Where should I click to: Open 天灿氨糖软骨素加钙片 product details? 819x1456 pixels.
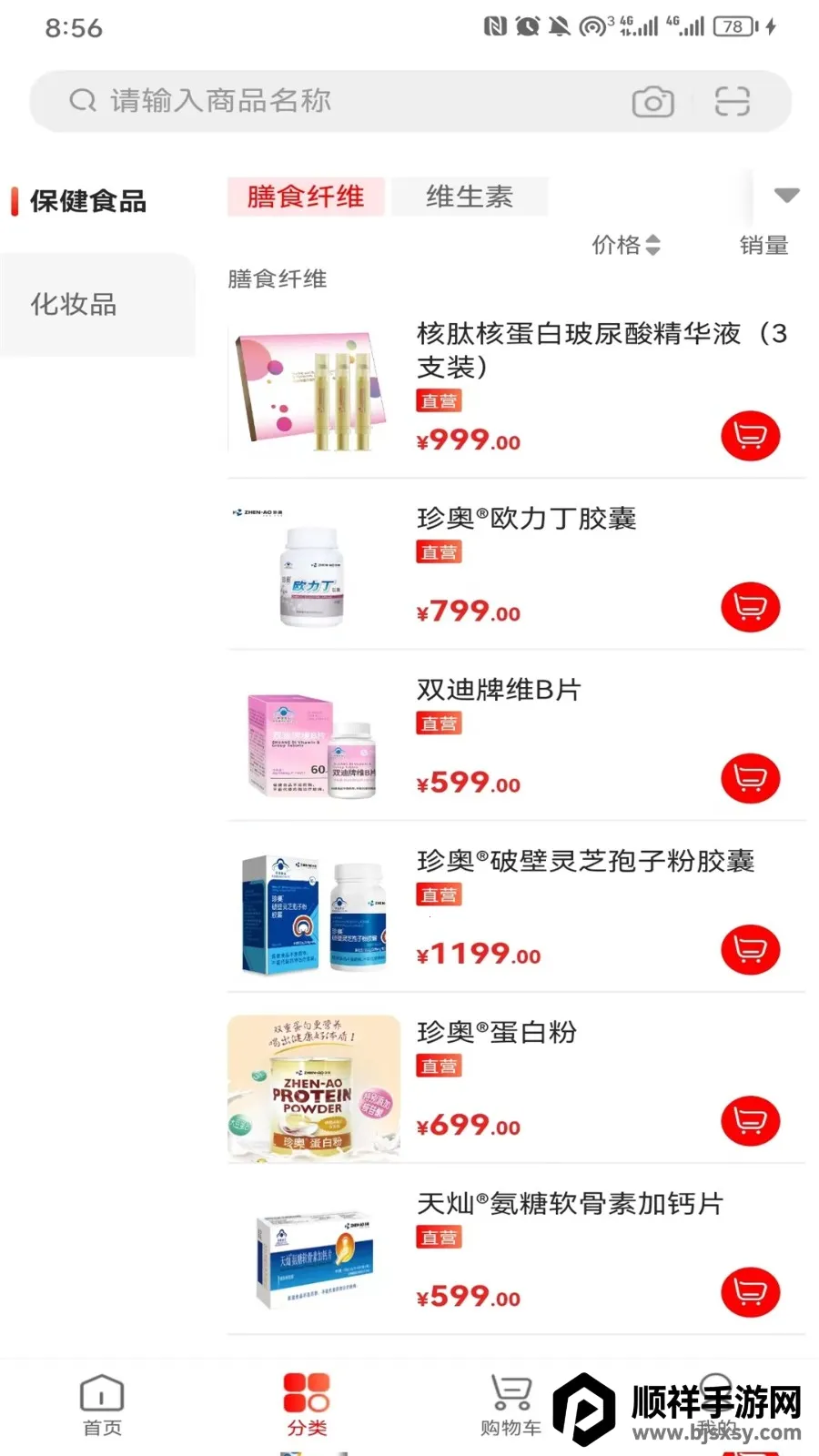click(570, 1204)
